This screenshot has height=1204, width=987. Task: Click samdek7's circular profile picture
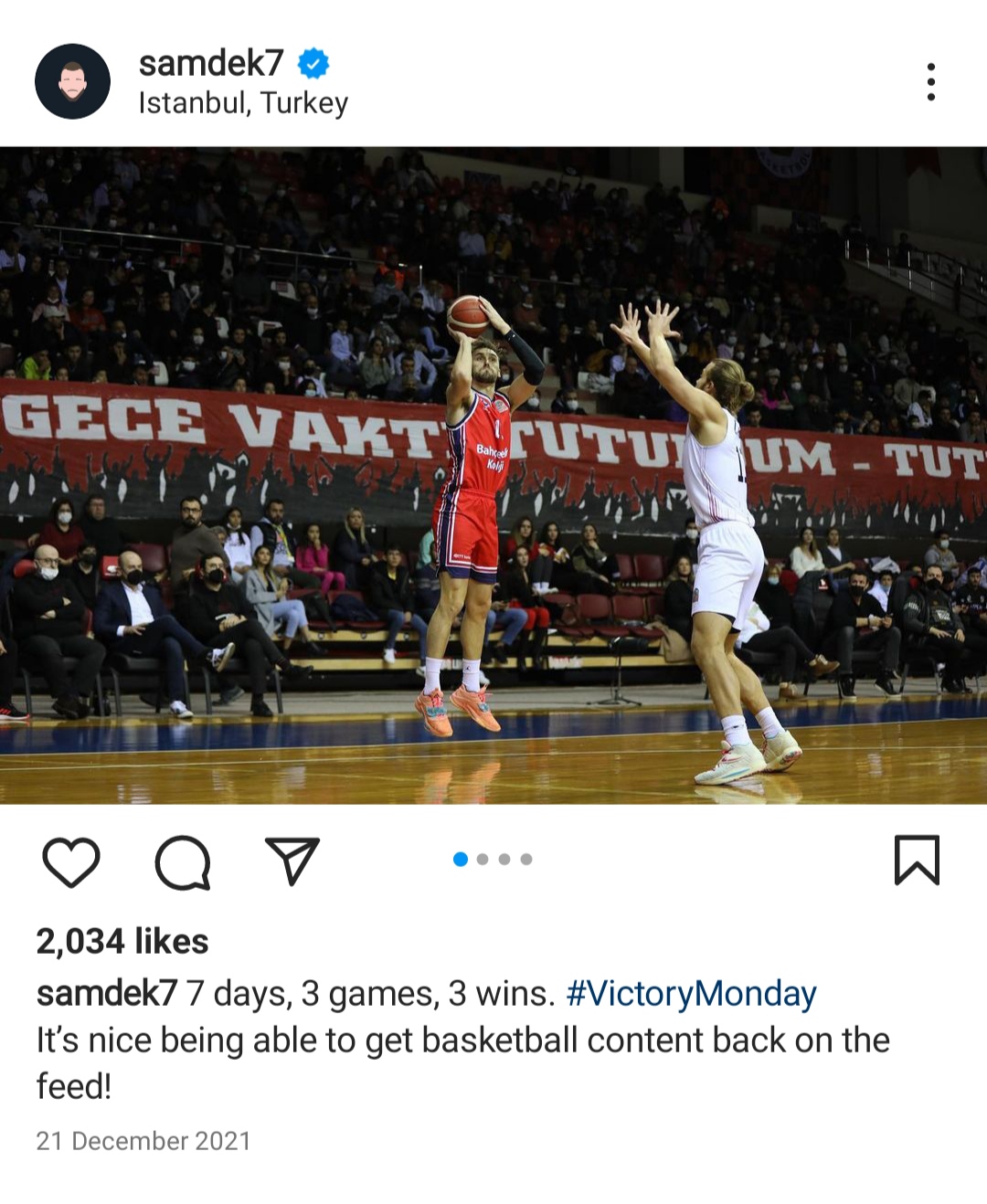point(74,78)
